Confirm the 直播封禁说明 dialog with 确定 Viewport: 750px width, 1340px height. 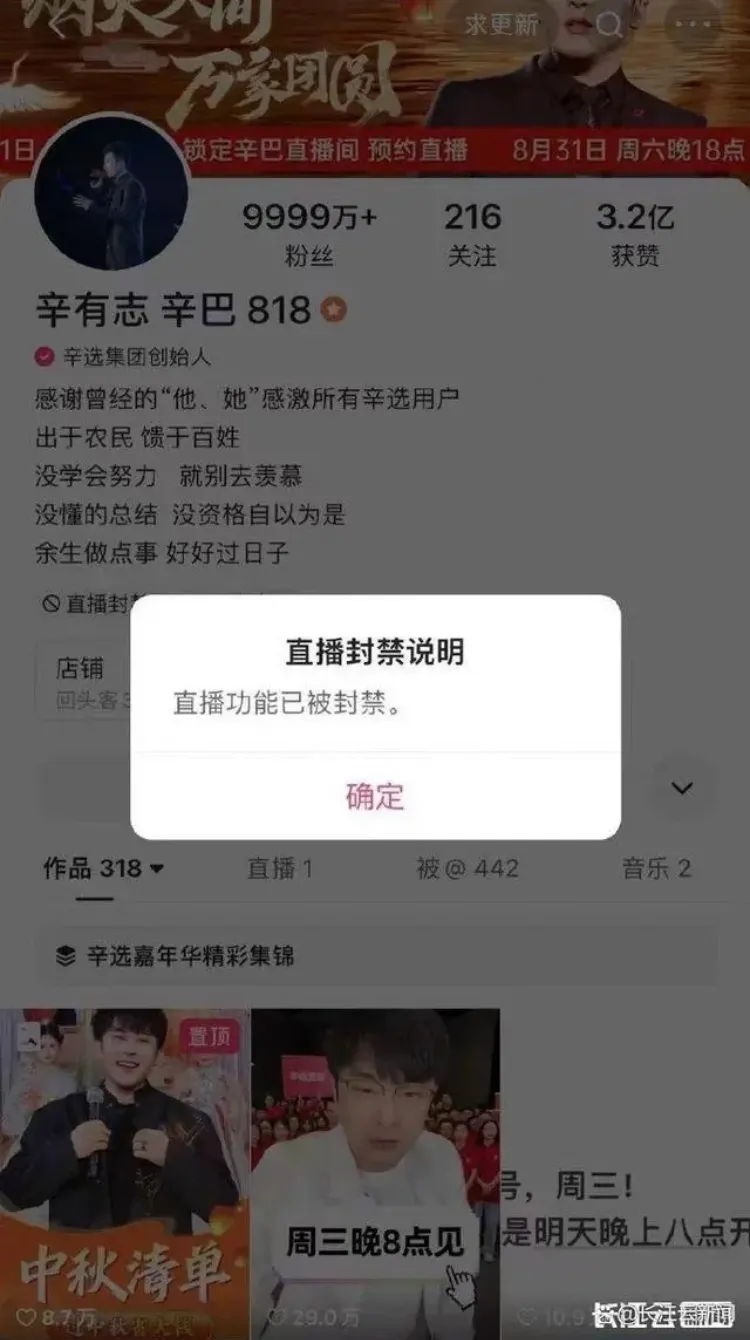[x=375, y=796]
